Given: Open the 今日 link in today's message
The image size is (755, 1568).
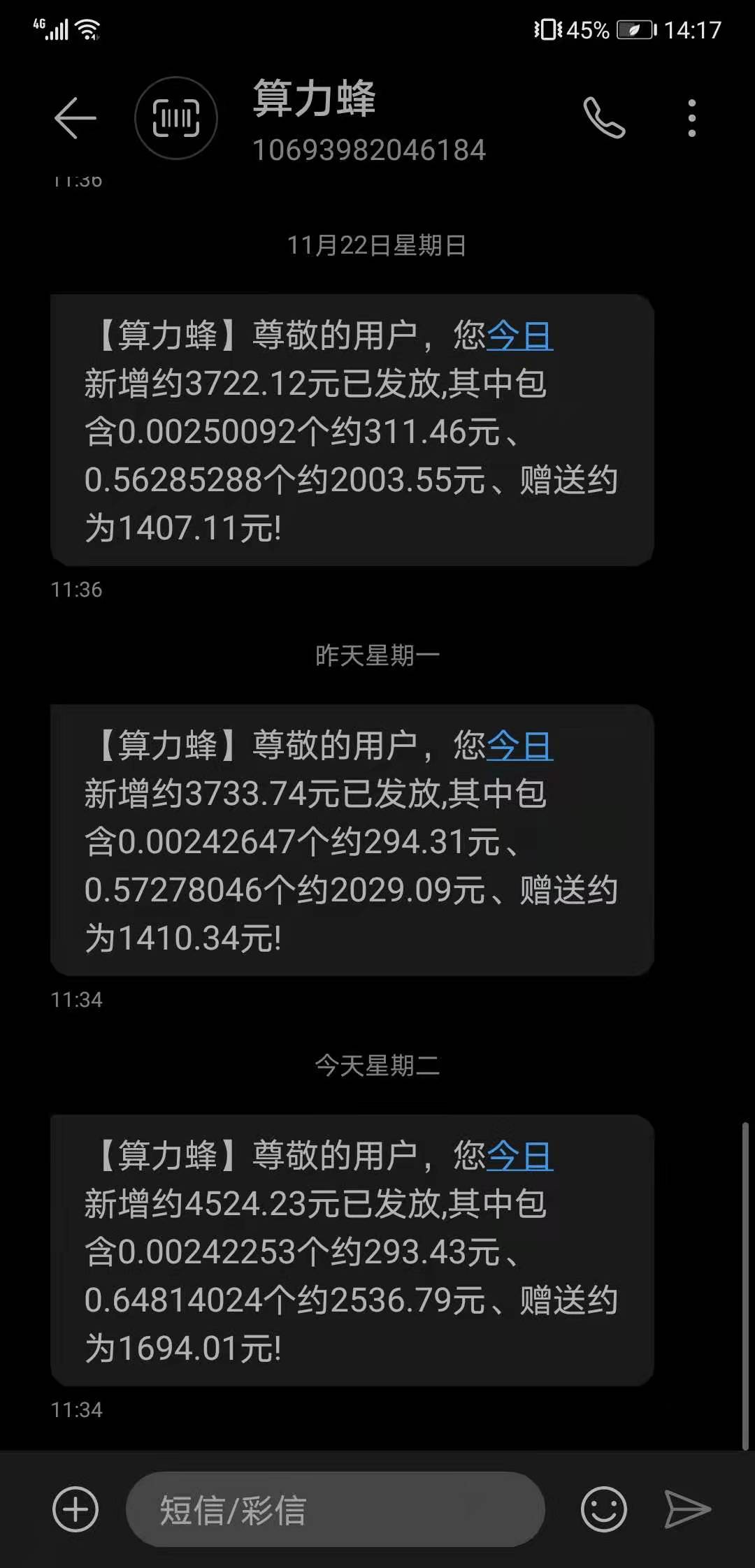Looking at the screenshot, I should pos(521,1159).
